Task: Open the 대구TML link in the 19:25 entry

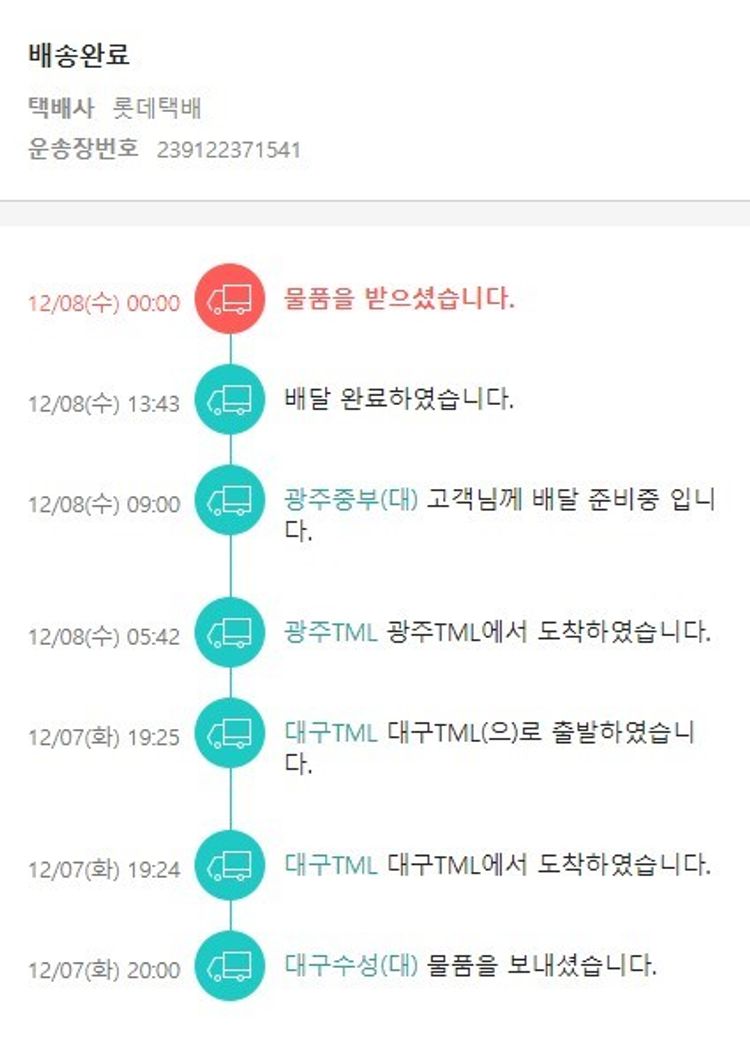Action: (x=331, y=733)
